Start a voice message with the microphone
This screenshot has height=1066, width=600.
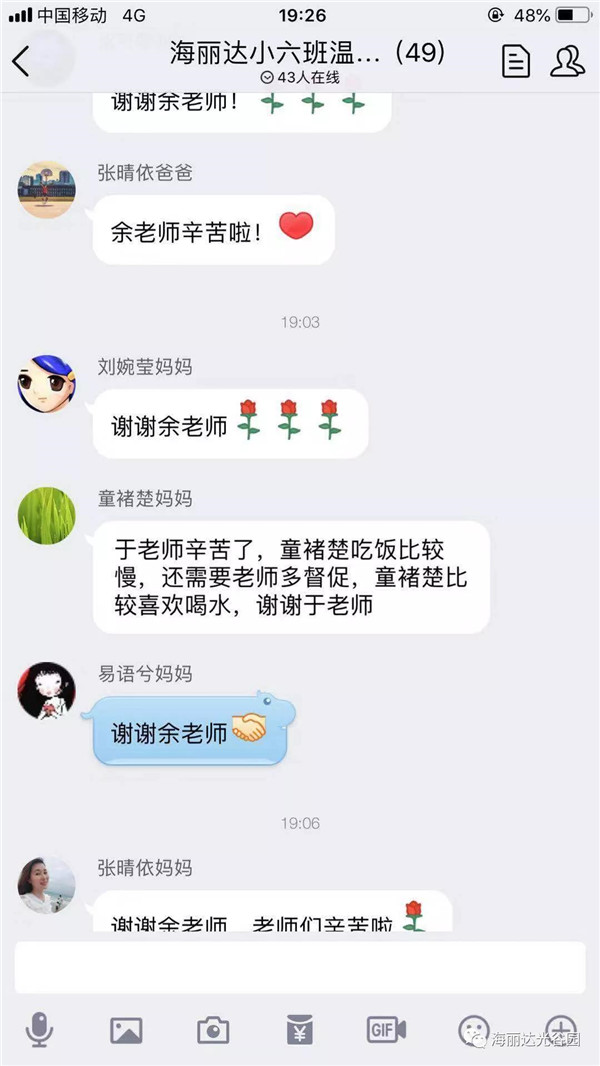(39, 1030)
